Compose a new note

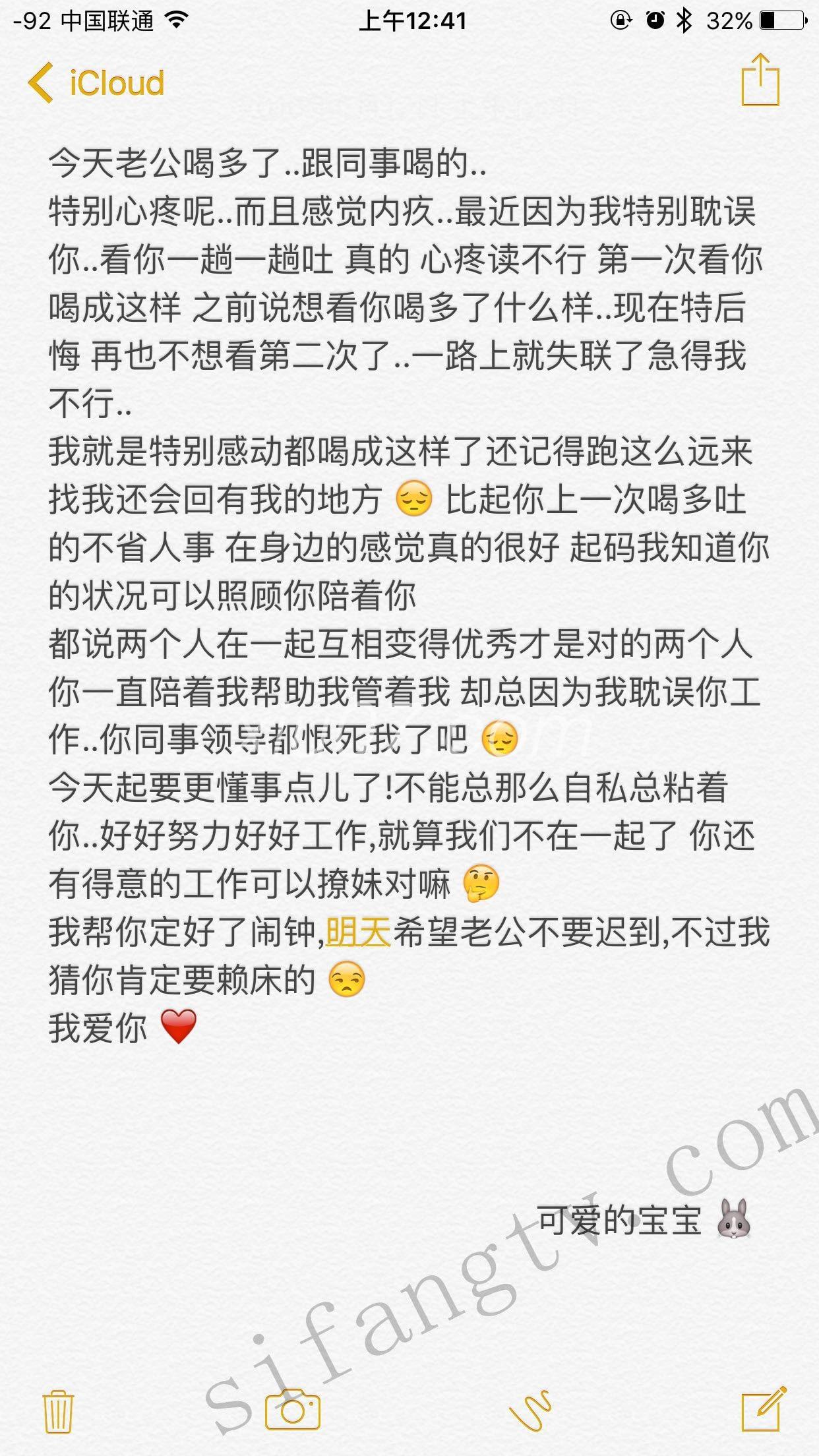[764, 1410]
